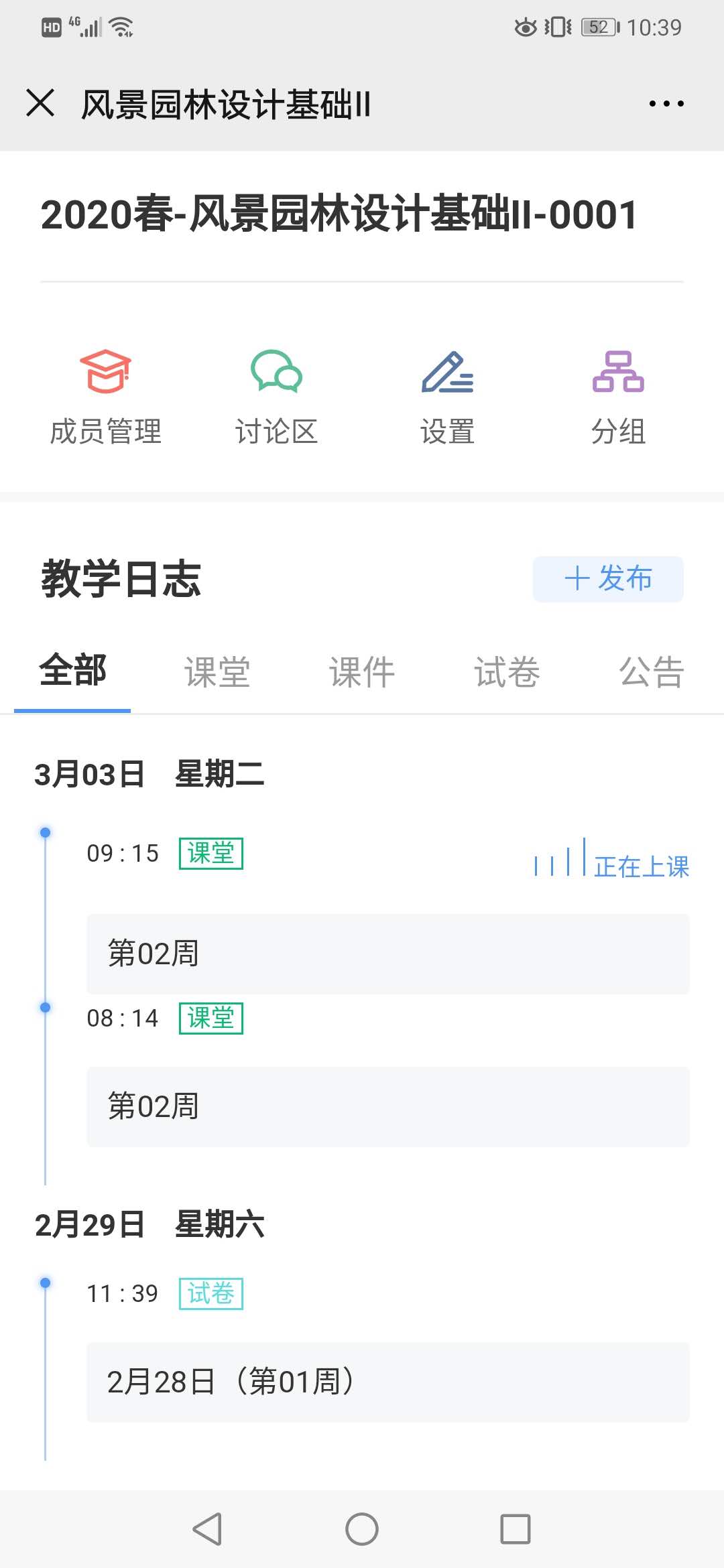The width and height of the screenshot is (724, 1568).
Task: Open 设置 settings
Action: pyautogui.click(x=447, y=397)
